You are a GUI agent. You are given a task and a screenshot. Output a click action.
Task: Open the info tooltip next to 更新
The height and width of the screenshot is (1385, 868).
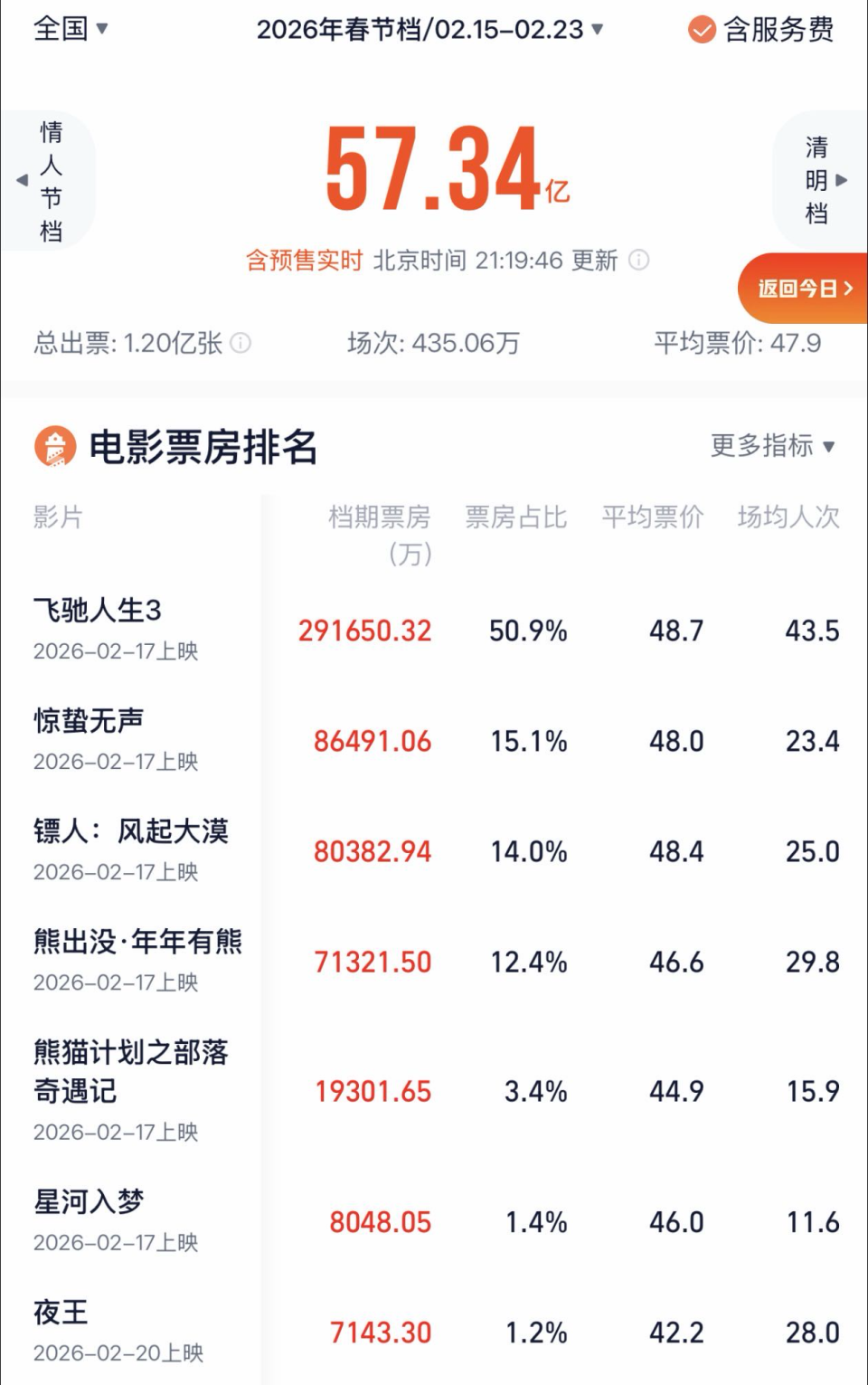[x=638, y=261]
